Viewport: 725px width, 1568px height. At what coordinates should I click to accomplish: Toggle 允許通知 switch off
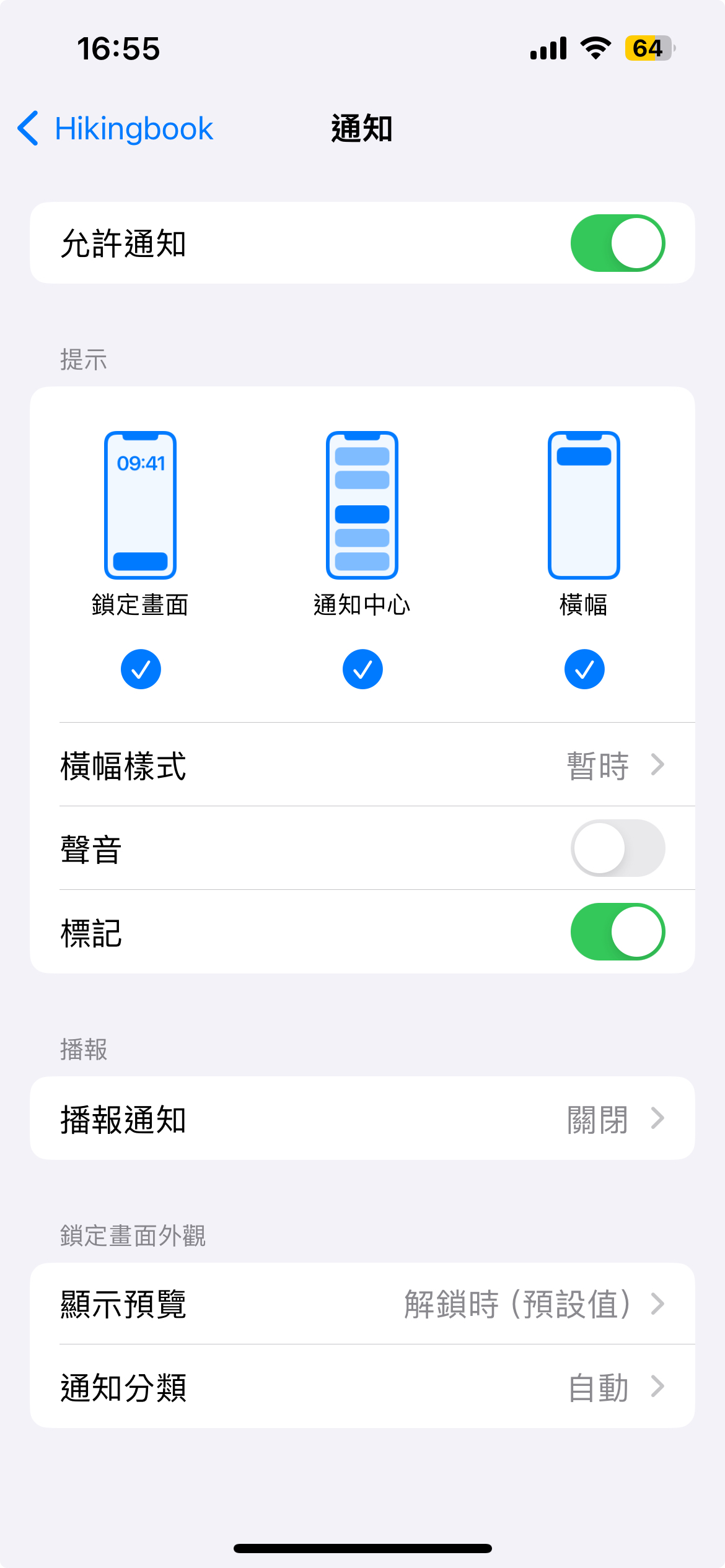click(617, 243)
